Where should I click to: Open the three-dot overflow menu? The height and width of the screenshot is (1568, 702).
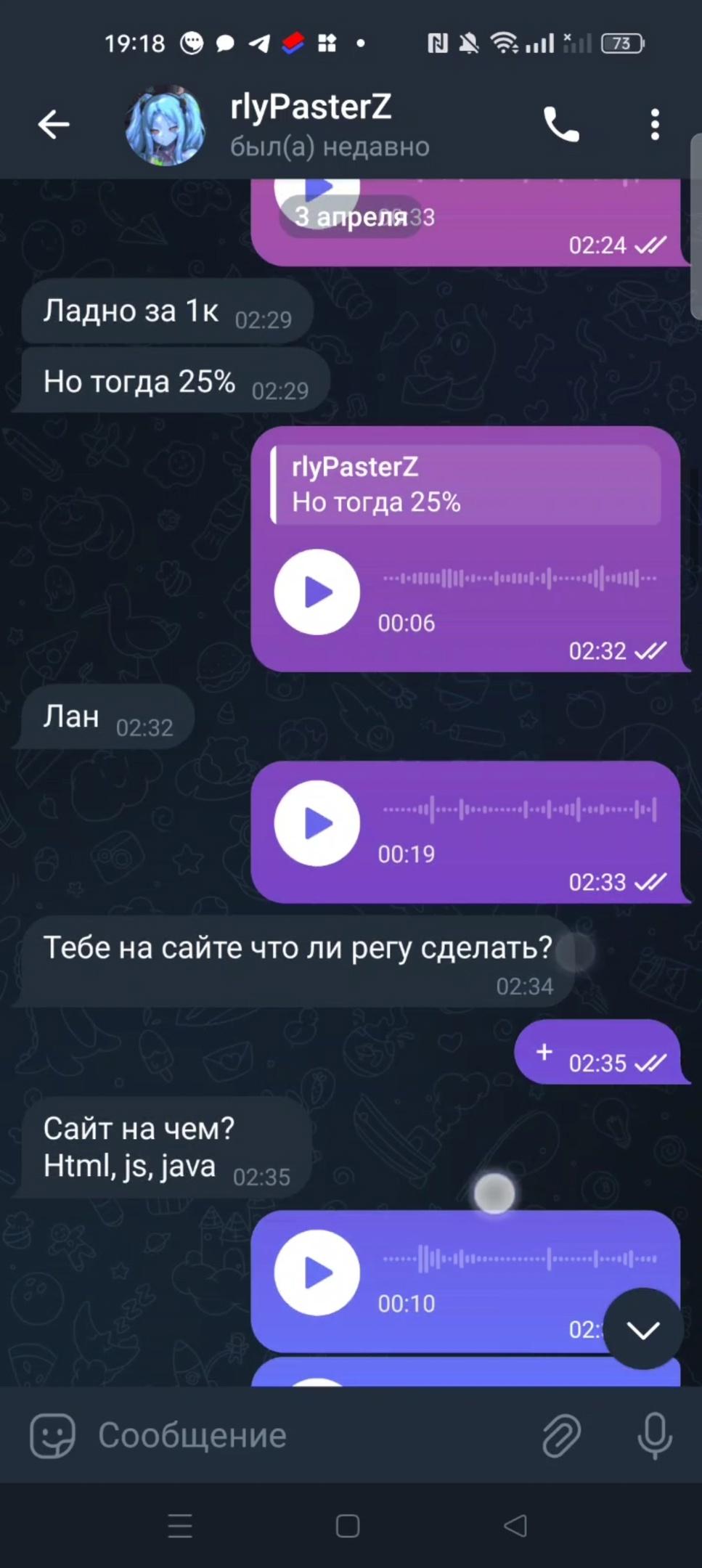pos(655,125)
